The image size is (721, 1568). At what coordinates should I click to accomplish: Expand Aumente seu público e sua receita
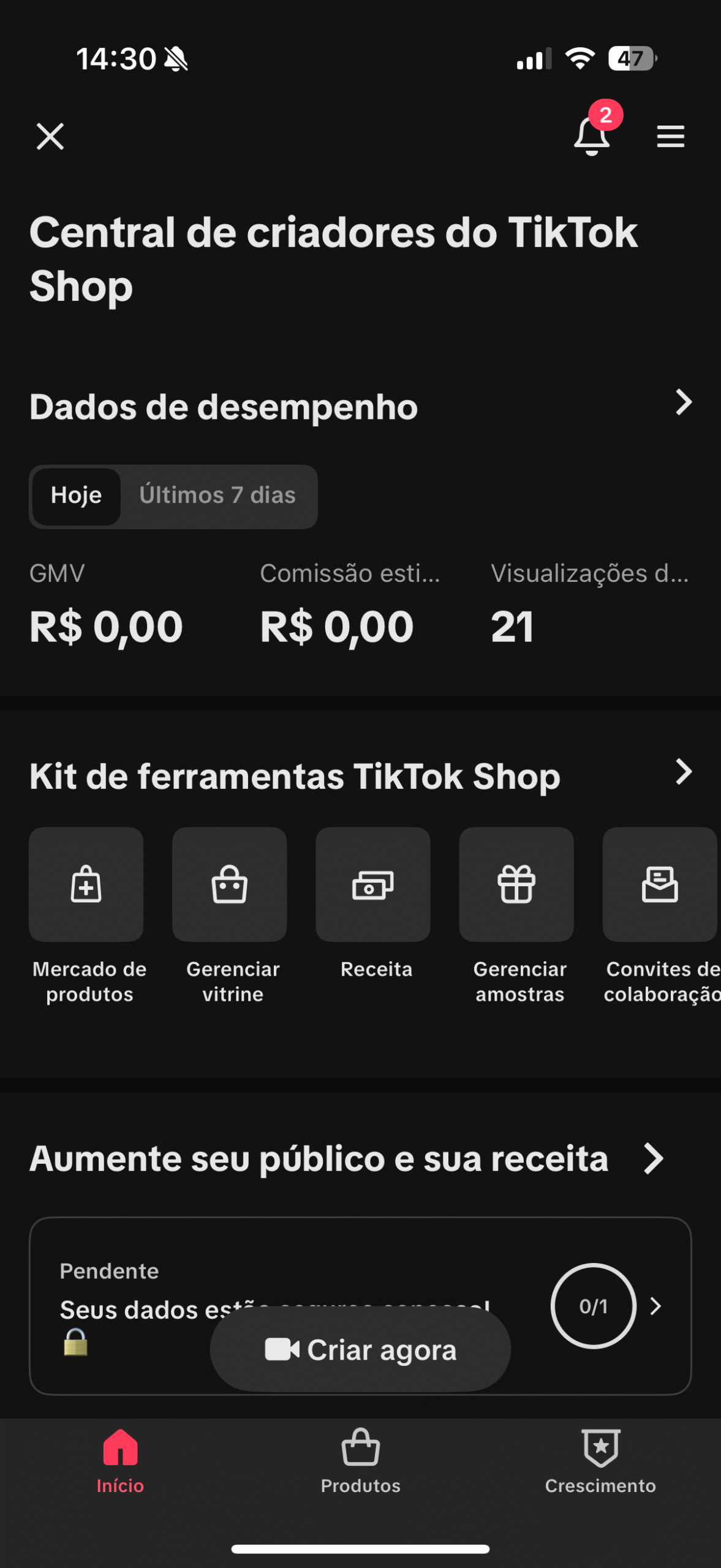654,1159
